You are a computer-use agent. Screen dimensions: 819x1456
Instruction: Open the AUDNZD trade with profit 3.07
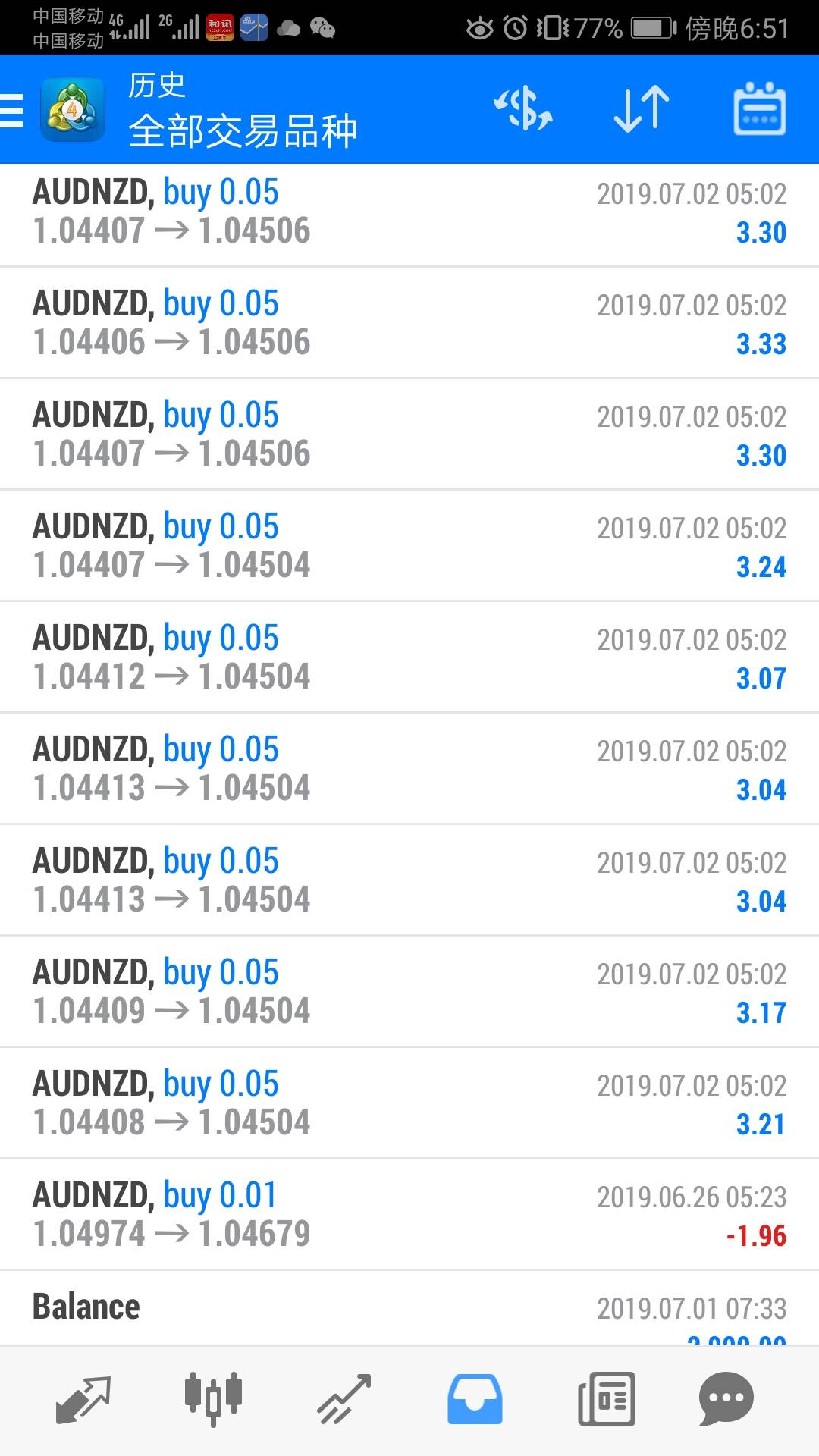click(x=409, y=657)
